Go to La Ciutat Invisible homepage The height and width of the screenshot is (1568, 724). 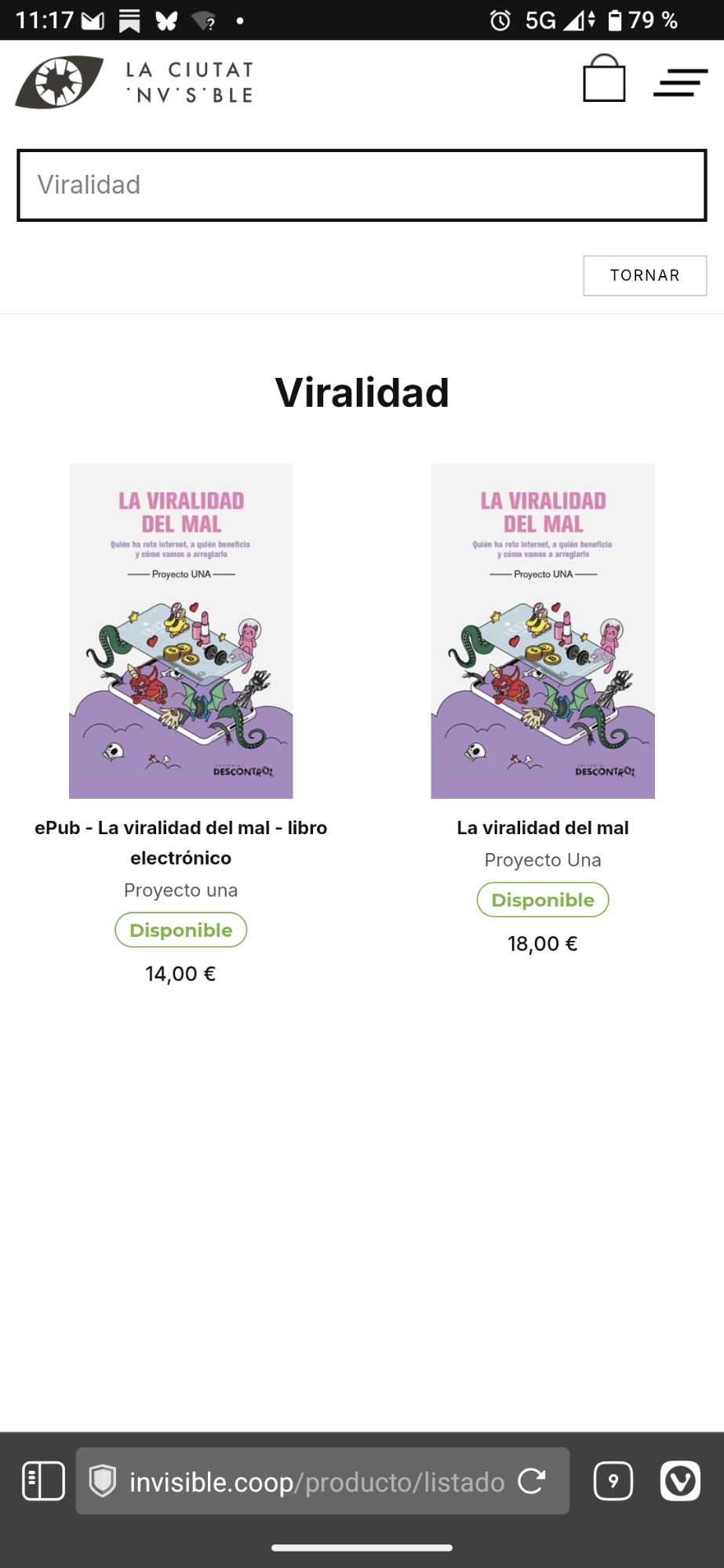pyautogui.click(x=135, y=82)
